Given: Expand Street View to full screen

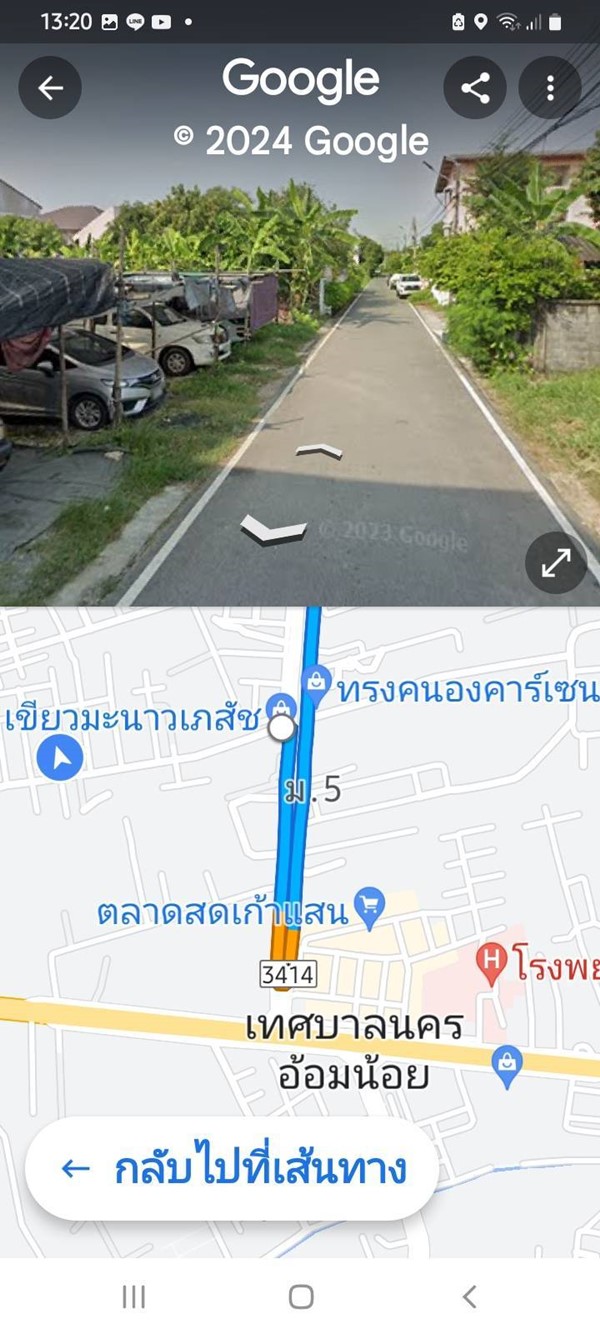Looking at the screenshot, I should [556, 564].
